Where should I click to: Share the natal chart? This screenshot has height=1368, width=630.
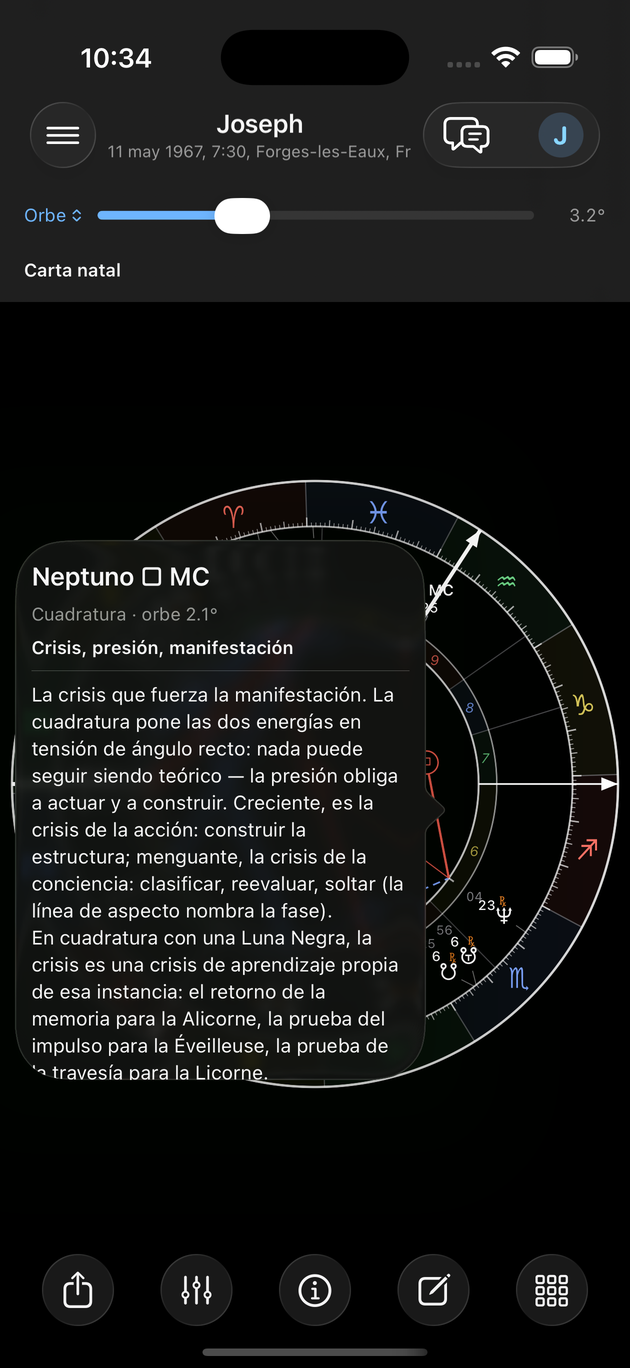(x=78, y=1290)
